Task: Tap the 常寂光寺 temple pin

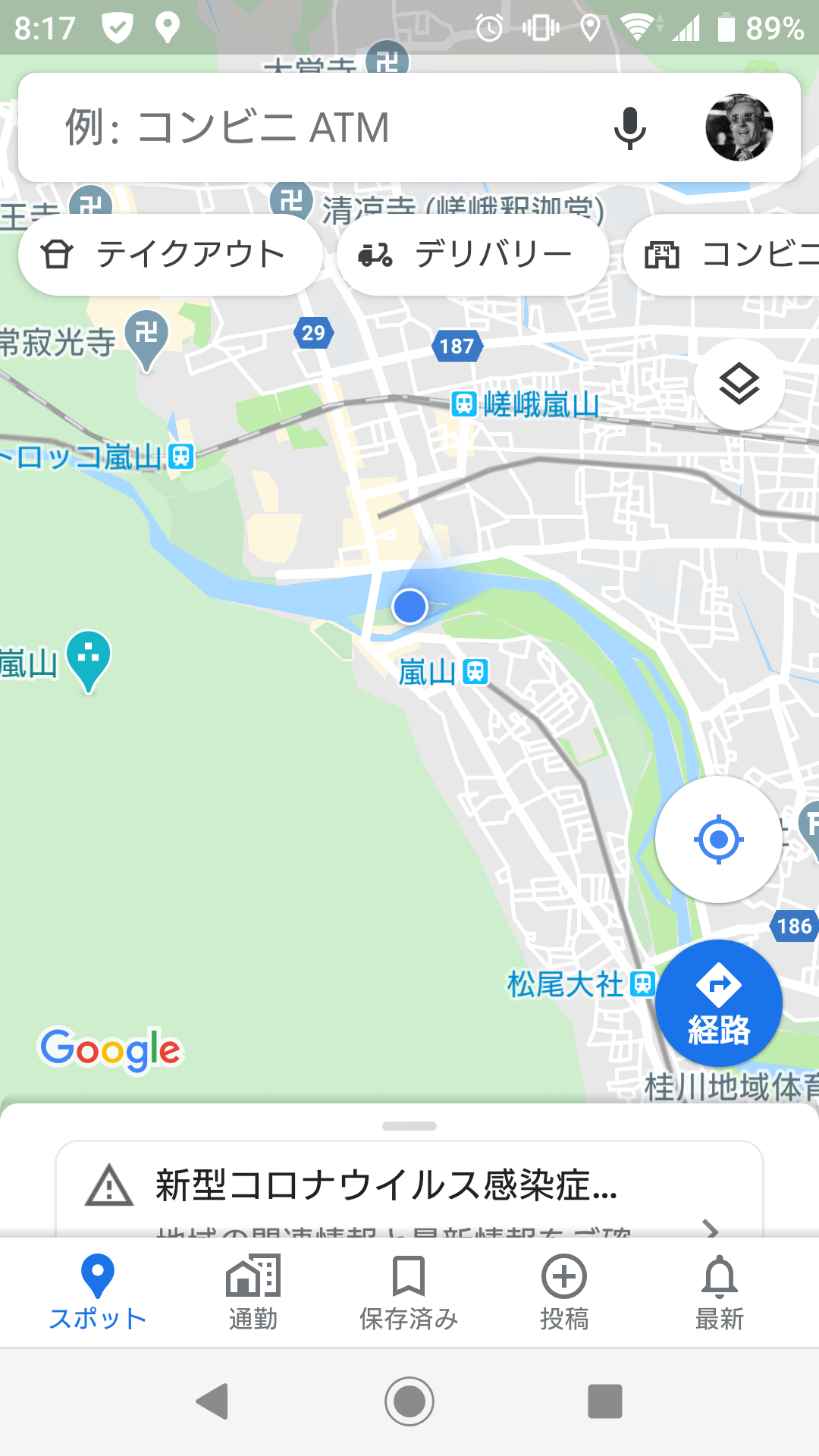Action: tap(146, 339)
